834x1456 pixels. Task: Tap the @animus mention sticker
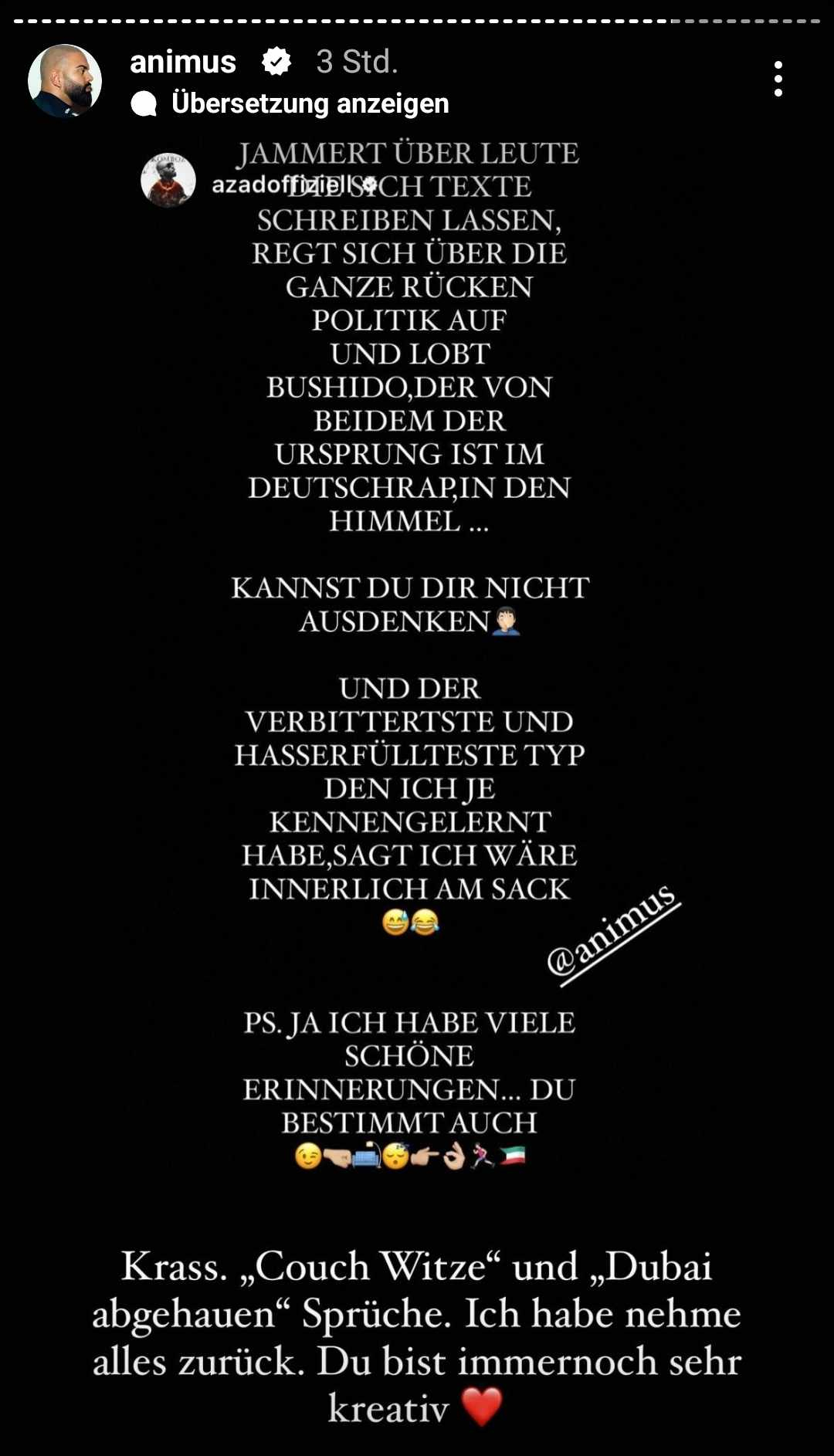[612, 936]
